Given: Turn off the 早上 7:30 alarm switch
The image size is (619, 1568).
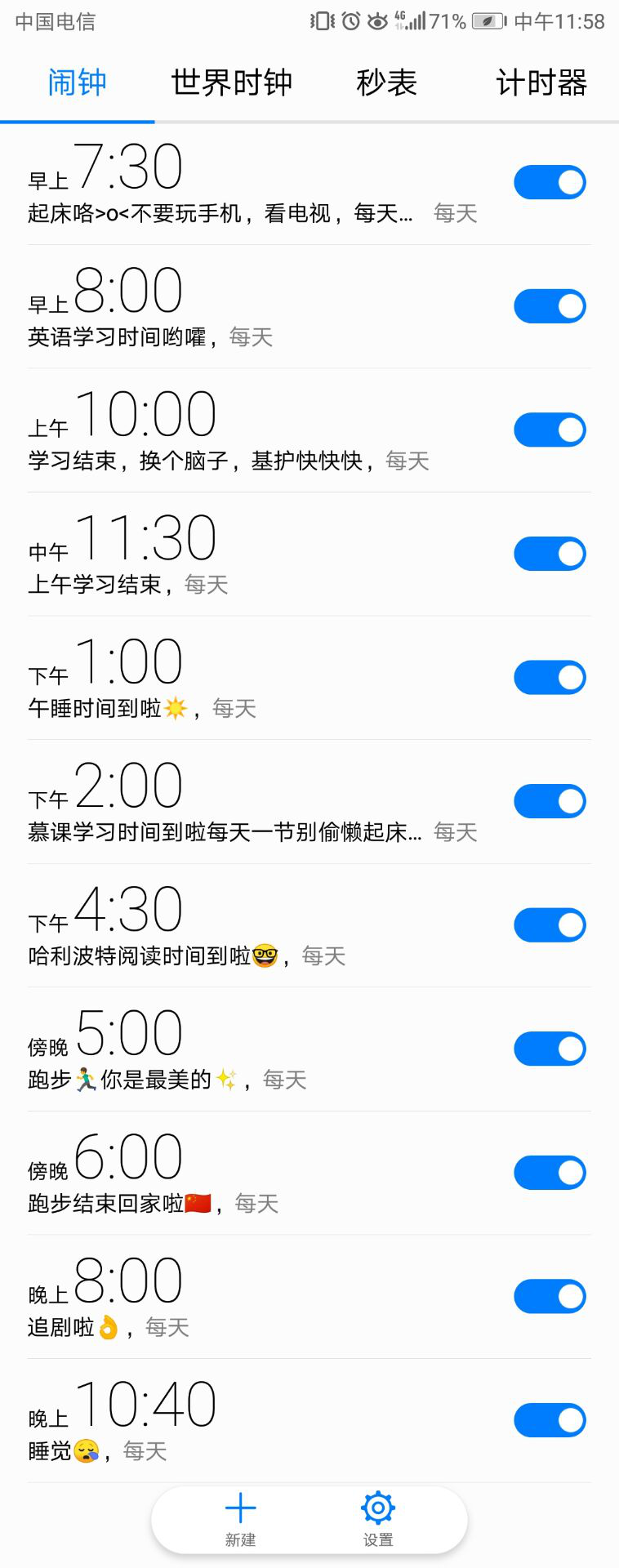Looking at the screenshot, I should tap(550, 182).
